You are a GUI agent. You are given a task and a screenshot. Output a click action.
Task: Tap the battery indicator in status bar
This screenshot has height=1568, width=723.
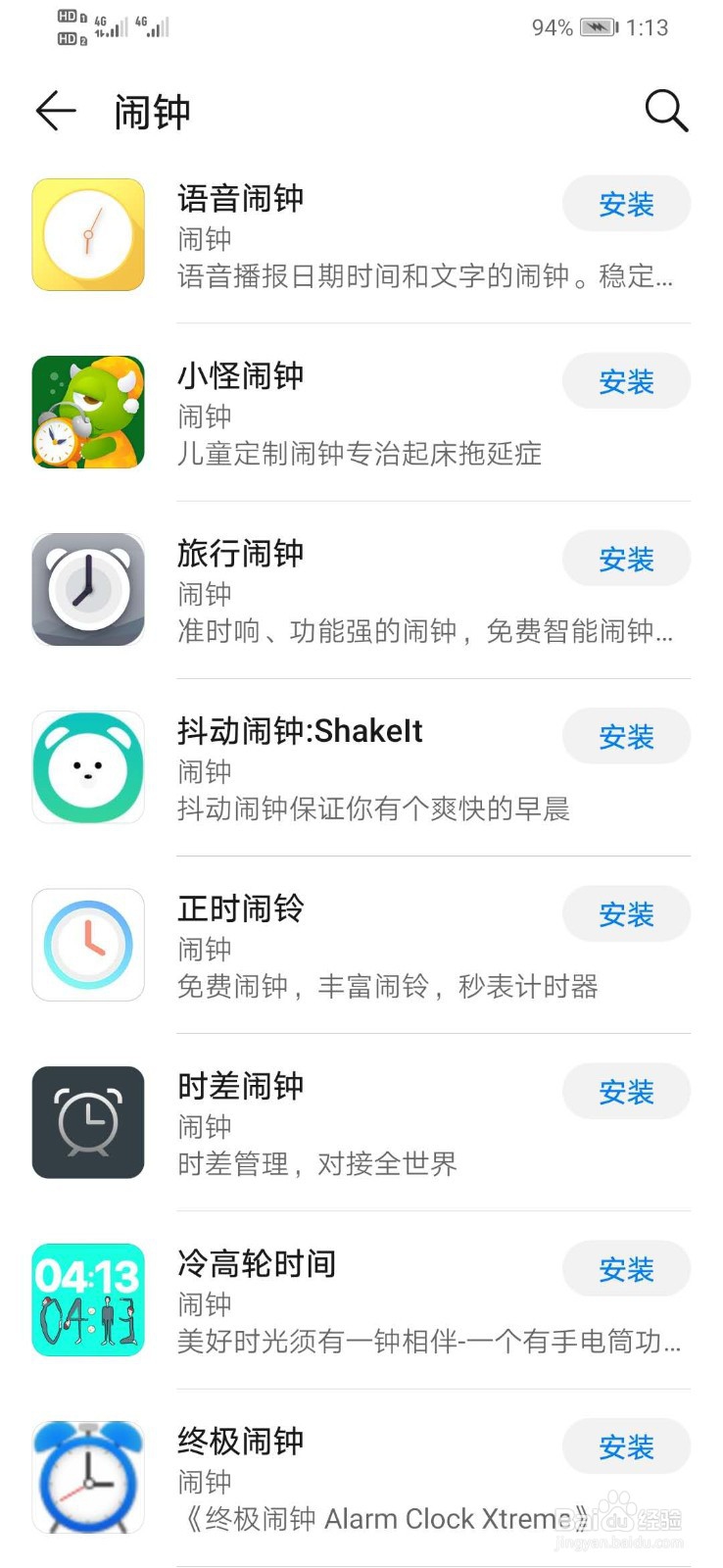click(598, 26)
